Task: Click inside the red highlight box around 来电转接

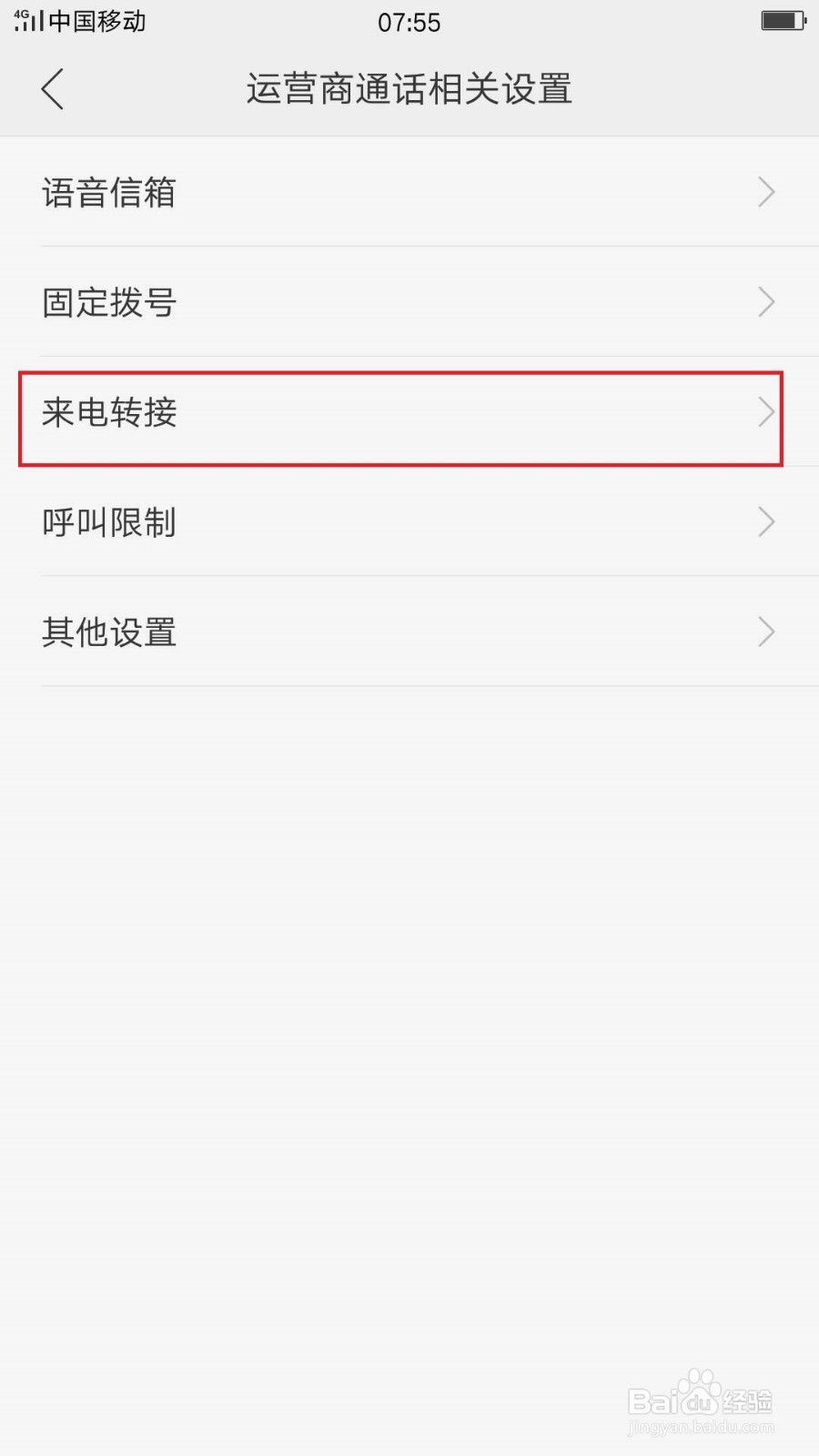Action: [400, 416]
